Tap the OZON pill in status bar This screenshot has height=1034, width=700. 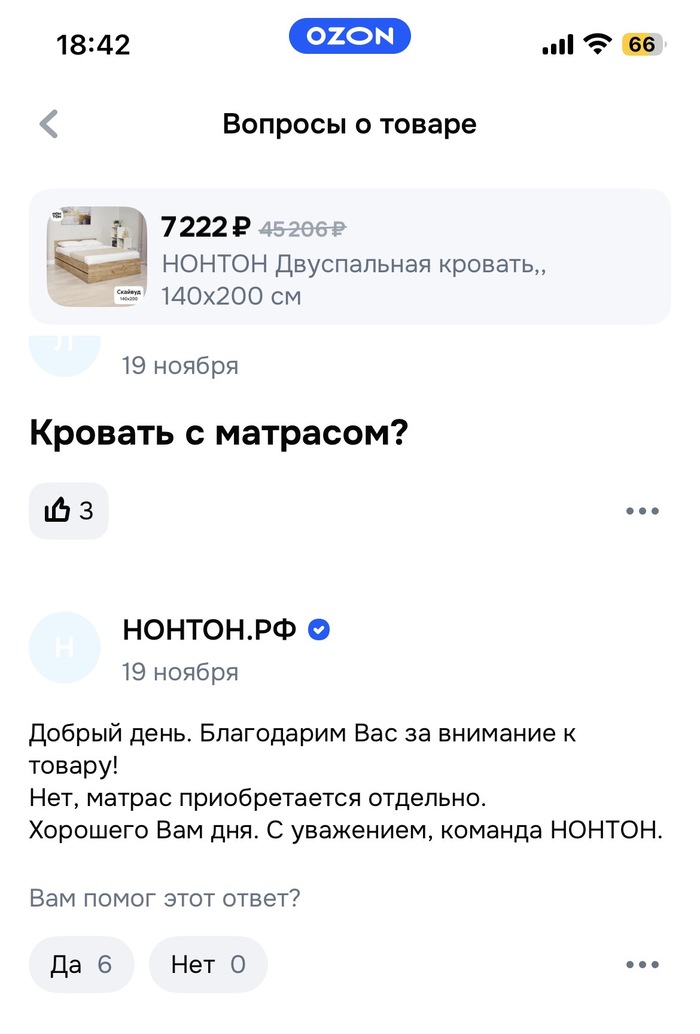point(350,37)
